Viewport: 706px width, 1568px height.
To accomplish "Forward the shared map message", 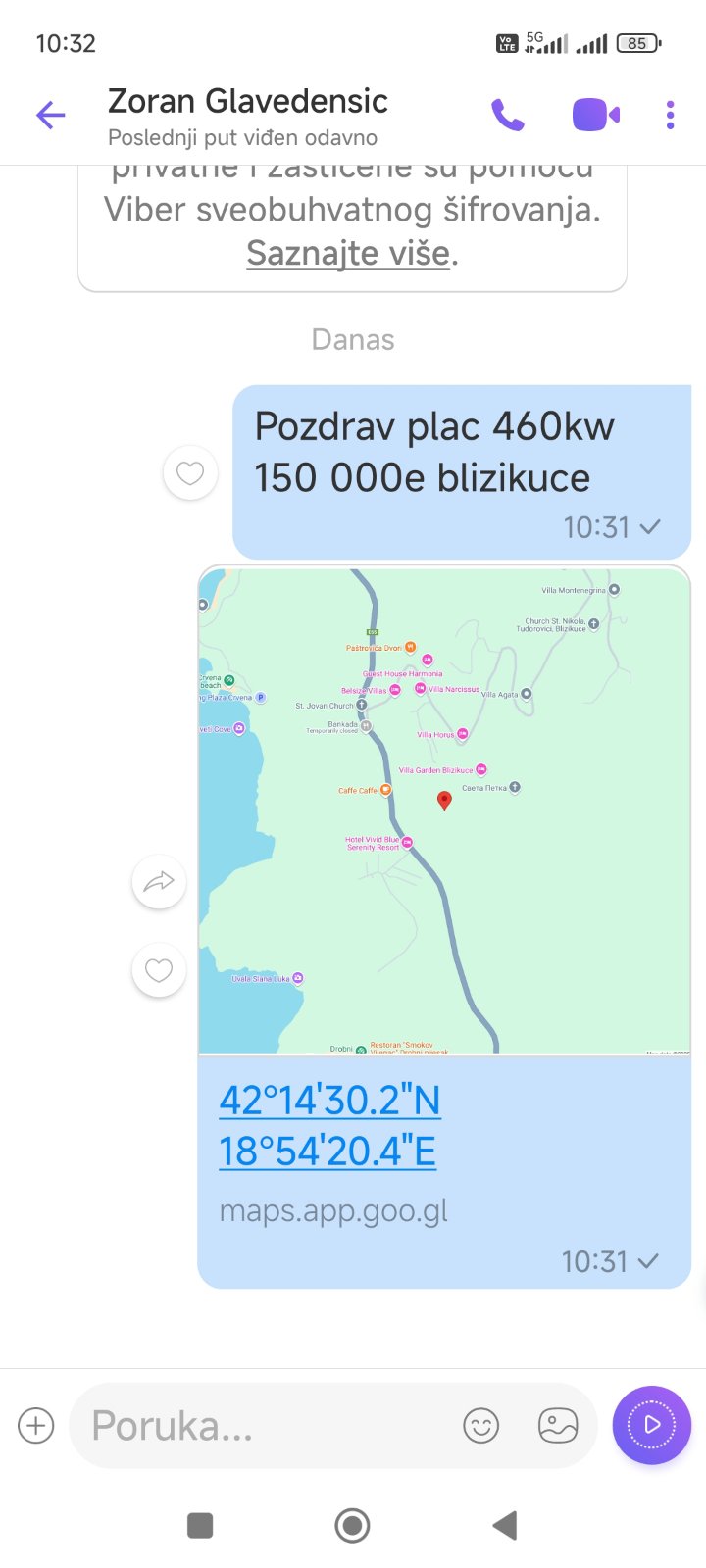I will point(159,882).
